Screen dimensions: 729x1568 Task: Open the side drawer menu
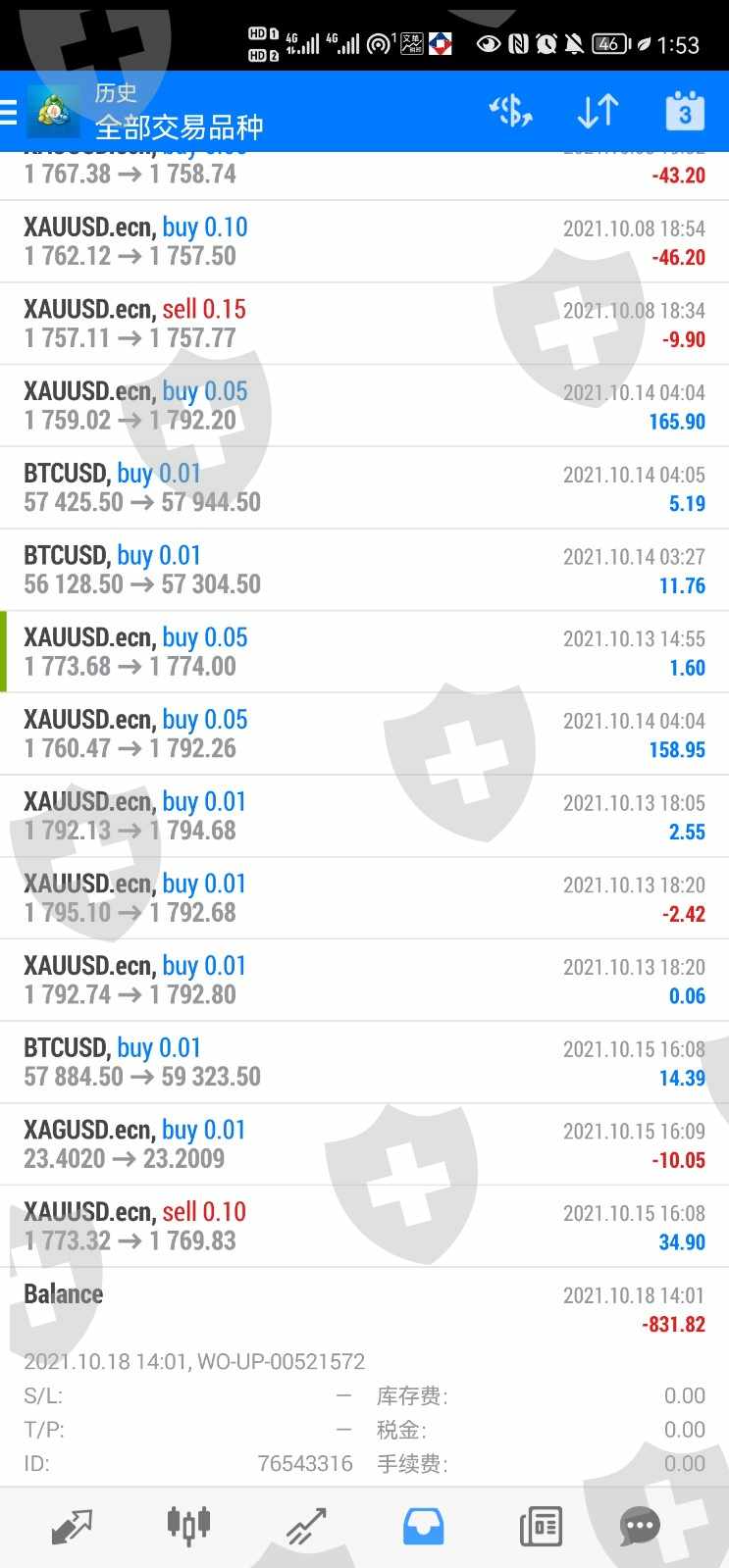(x=10, y=113)
